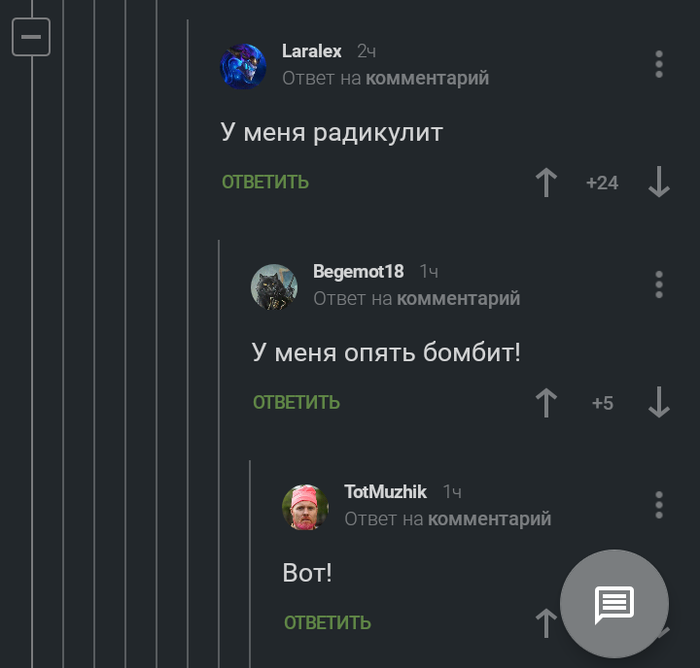This screenshot has width=700, height=668.
Task: Reply to Begemot18's comment
Action: (x=296, y=403)
